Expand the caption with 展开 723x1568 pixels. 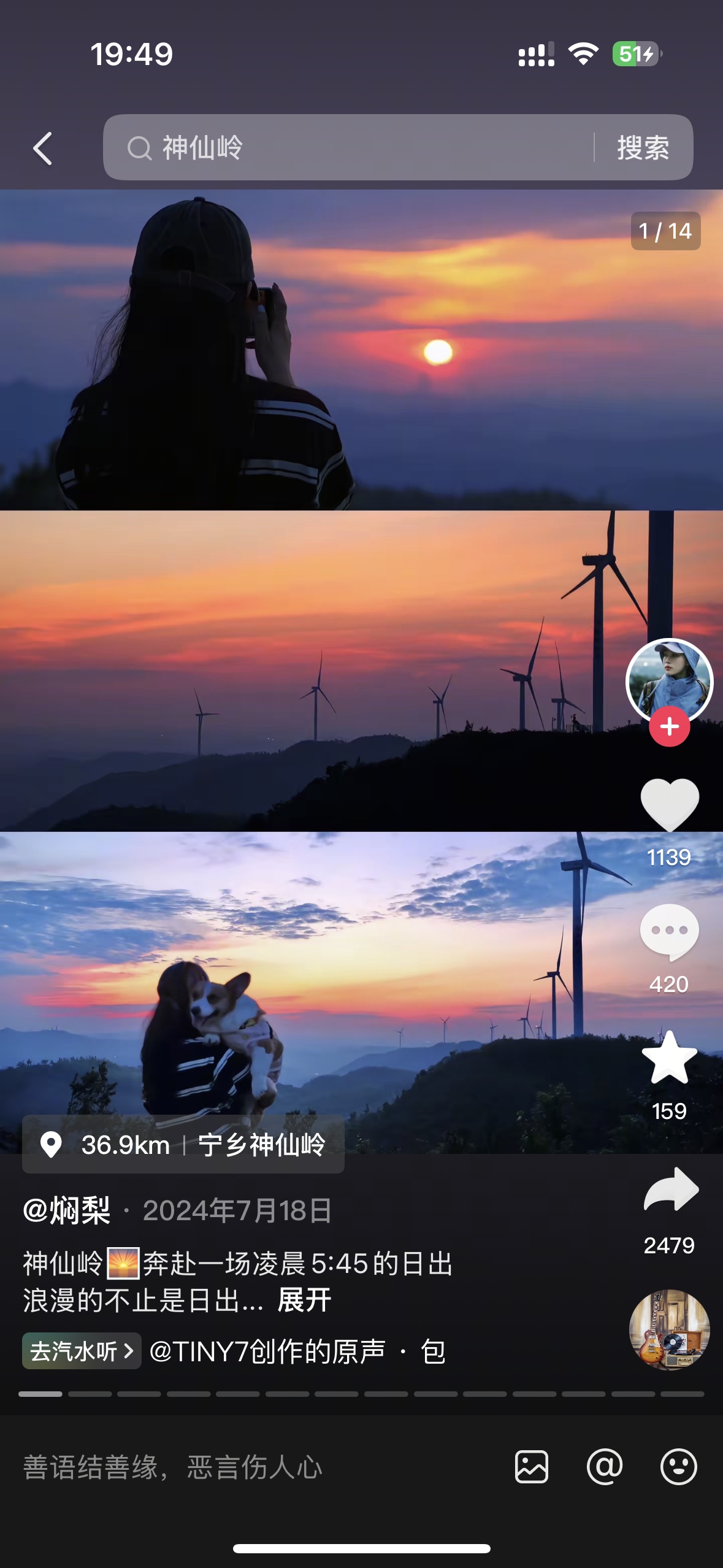pos(304,1300)
